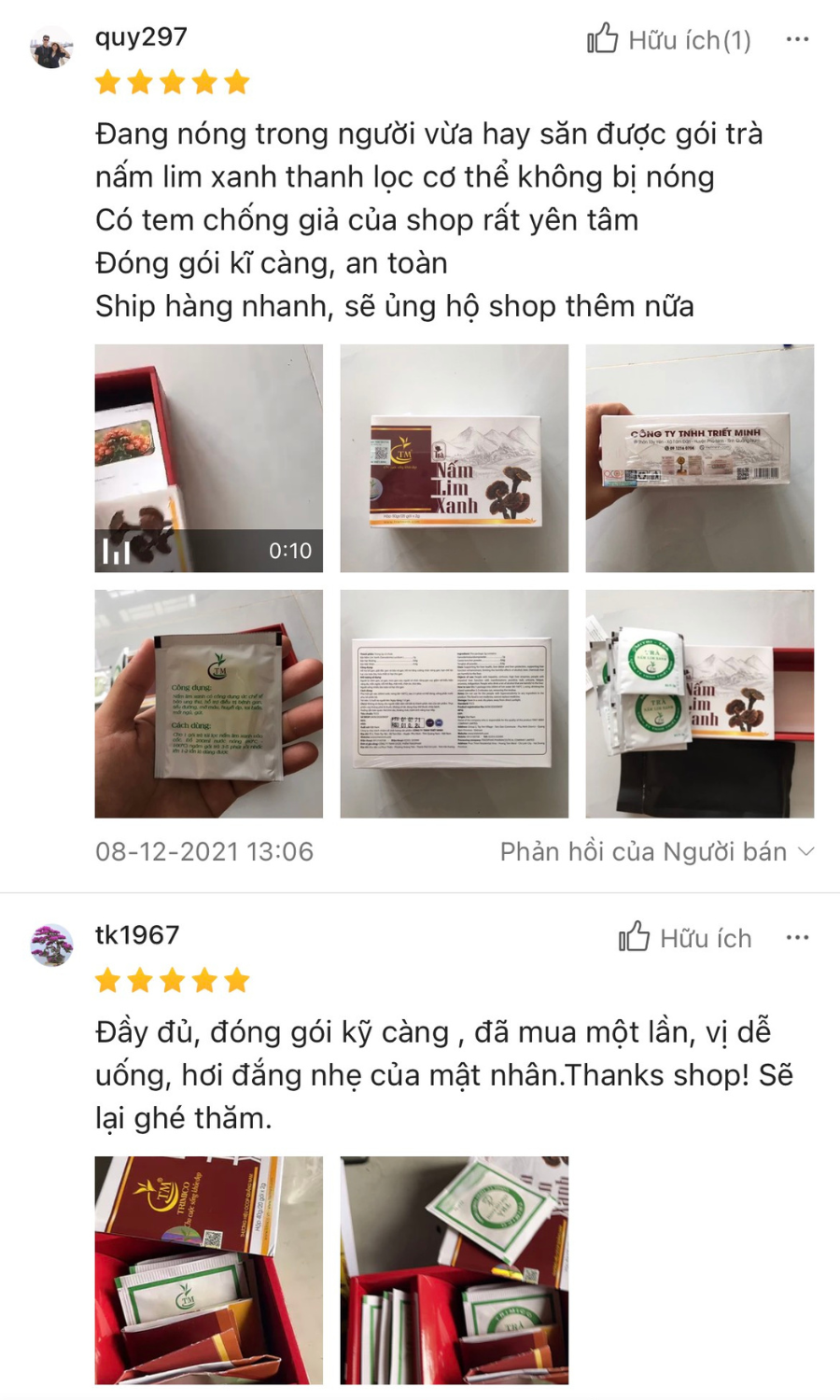Open tk1967's profile avatar
This screenshot has height=1400, width=840.
pos(51,945)
